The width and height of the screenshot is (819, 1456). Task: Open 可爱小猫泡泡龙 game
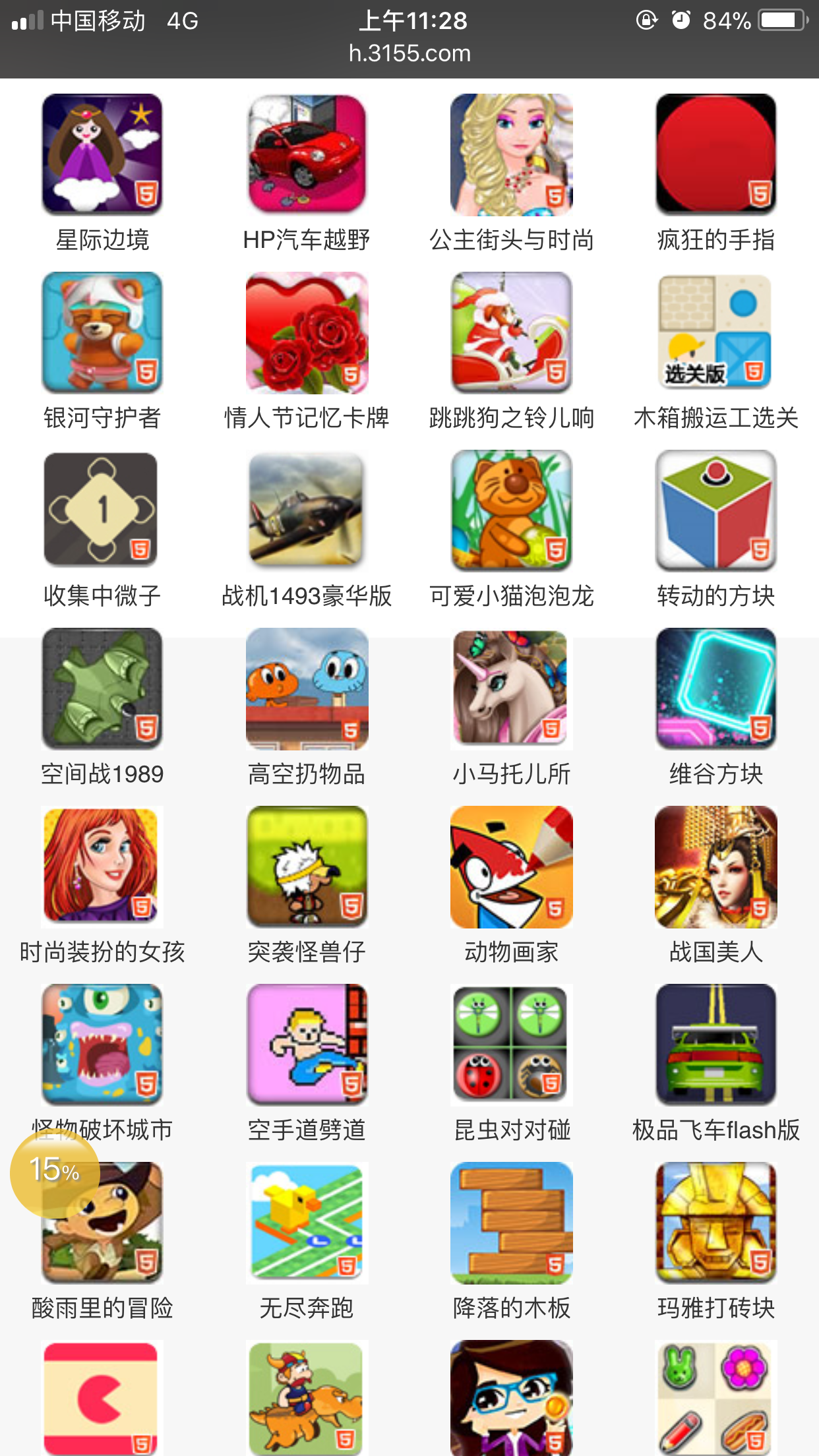[511, 510]
